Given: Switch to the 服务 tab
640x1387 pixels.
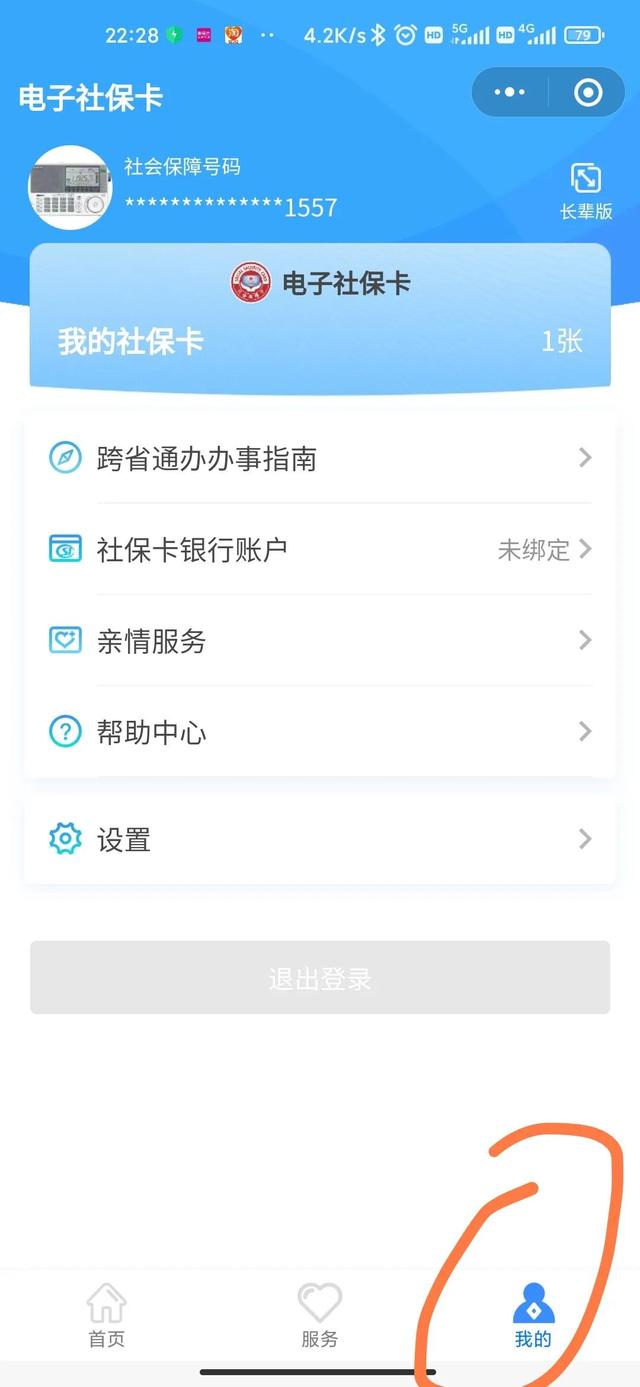Looking at the screenshot, I should pos(320,1317).
